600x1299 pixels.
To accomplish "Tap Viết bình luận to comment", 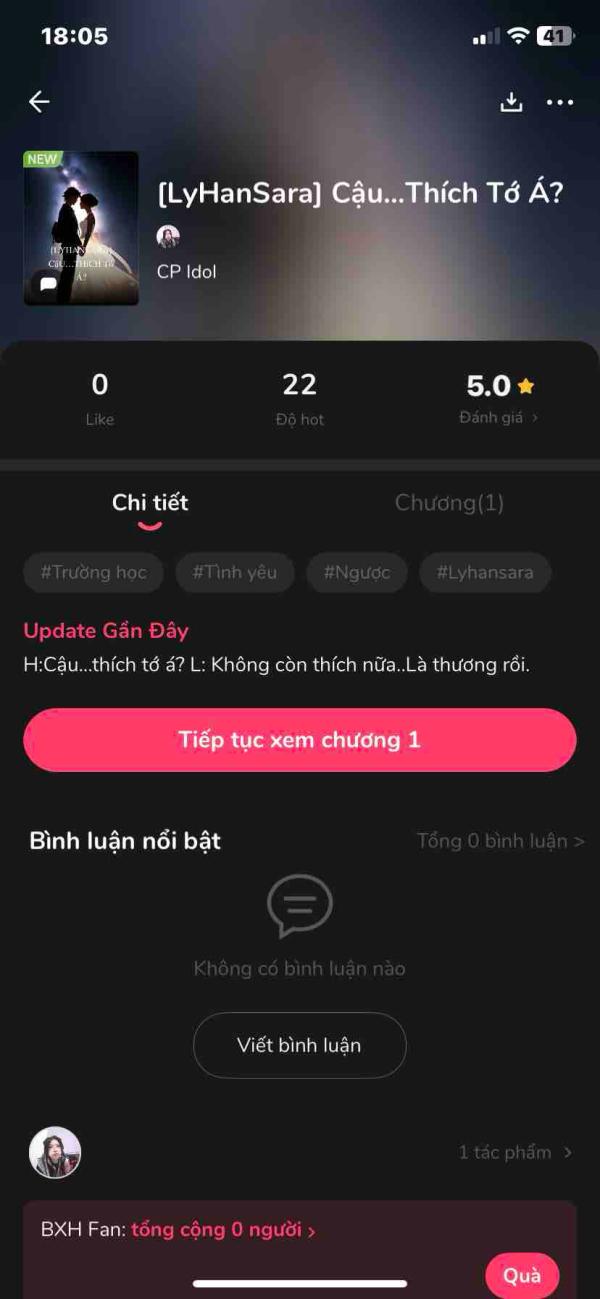I will pos(299,1045).
